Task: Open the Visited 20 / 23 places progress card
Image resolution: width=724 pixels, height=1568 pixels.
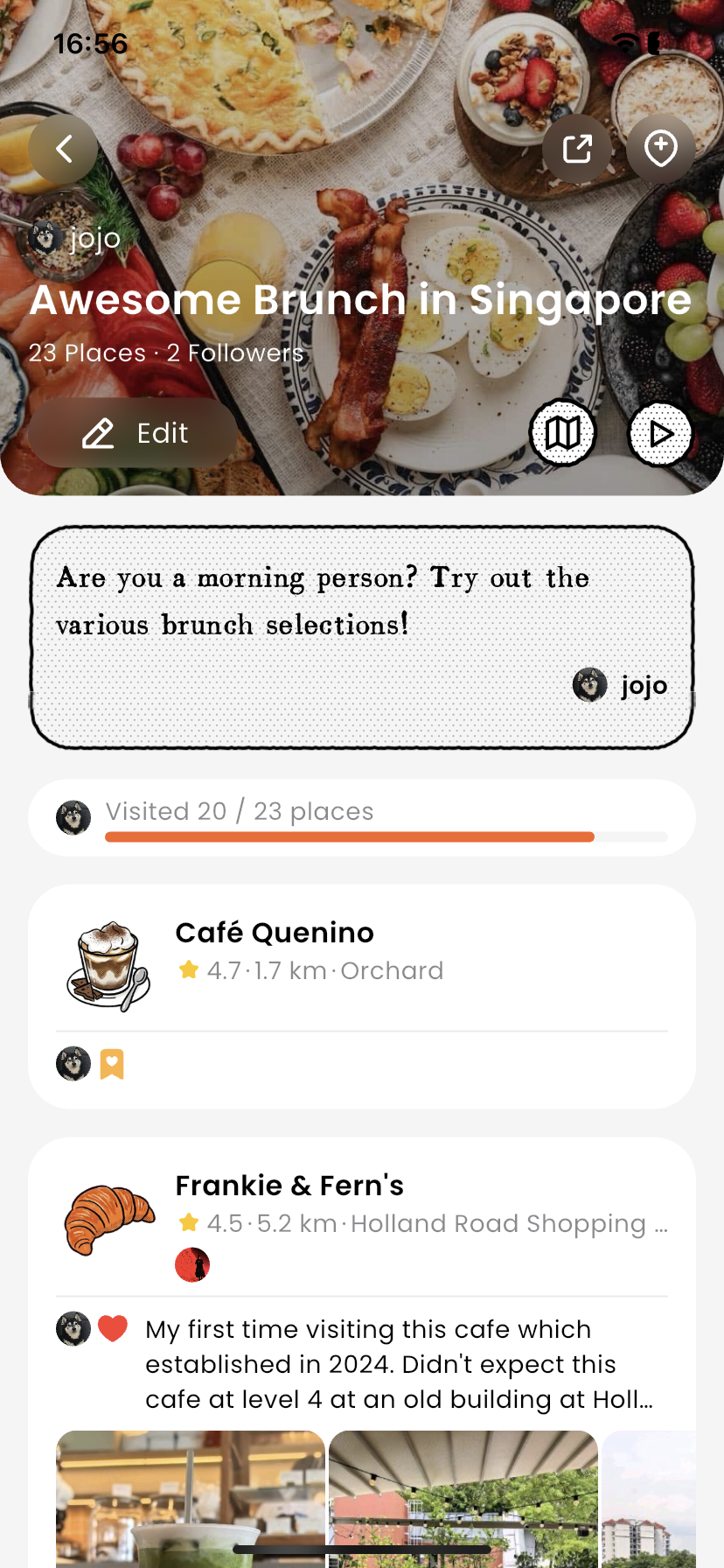Action: 362,817
